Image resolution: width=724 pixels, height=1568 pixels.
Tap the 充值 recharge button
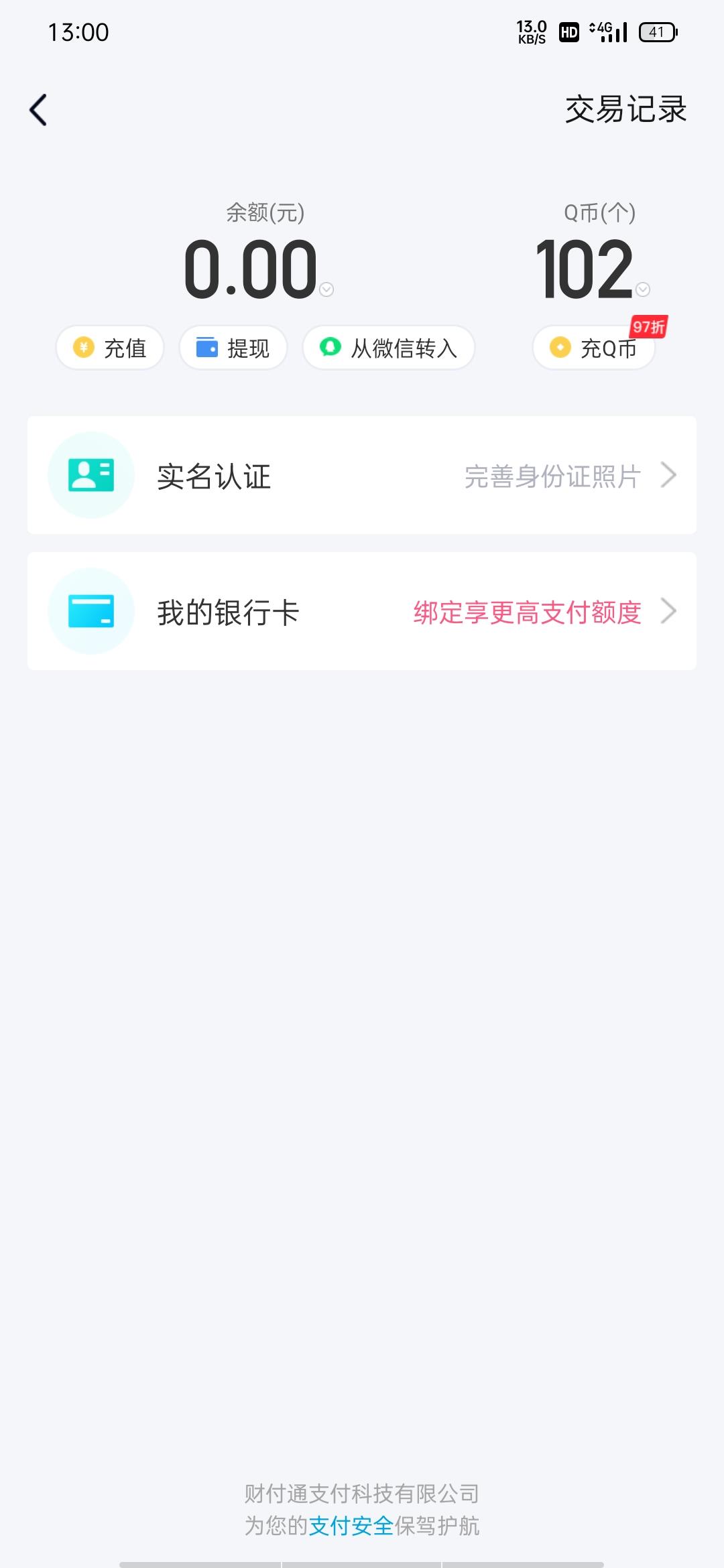pyautogui.click(x=110, y=348)
